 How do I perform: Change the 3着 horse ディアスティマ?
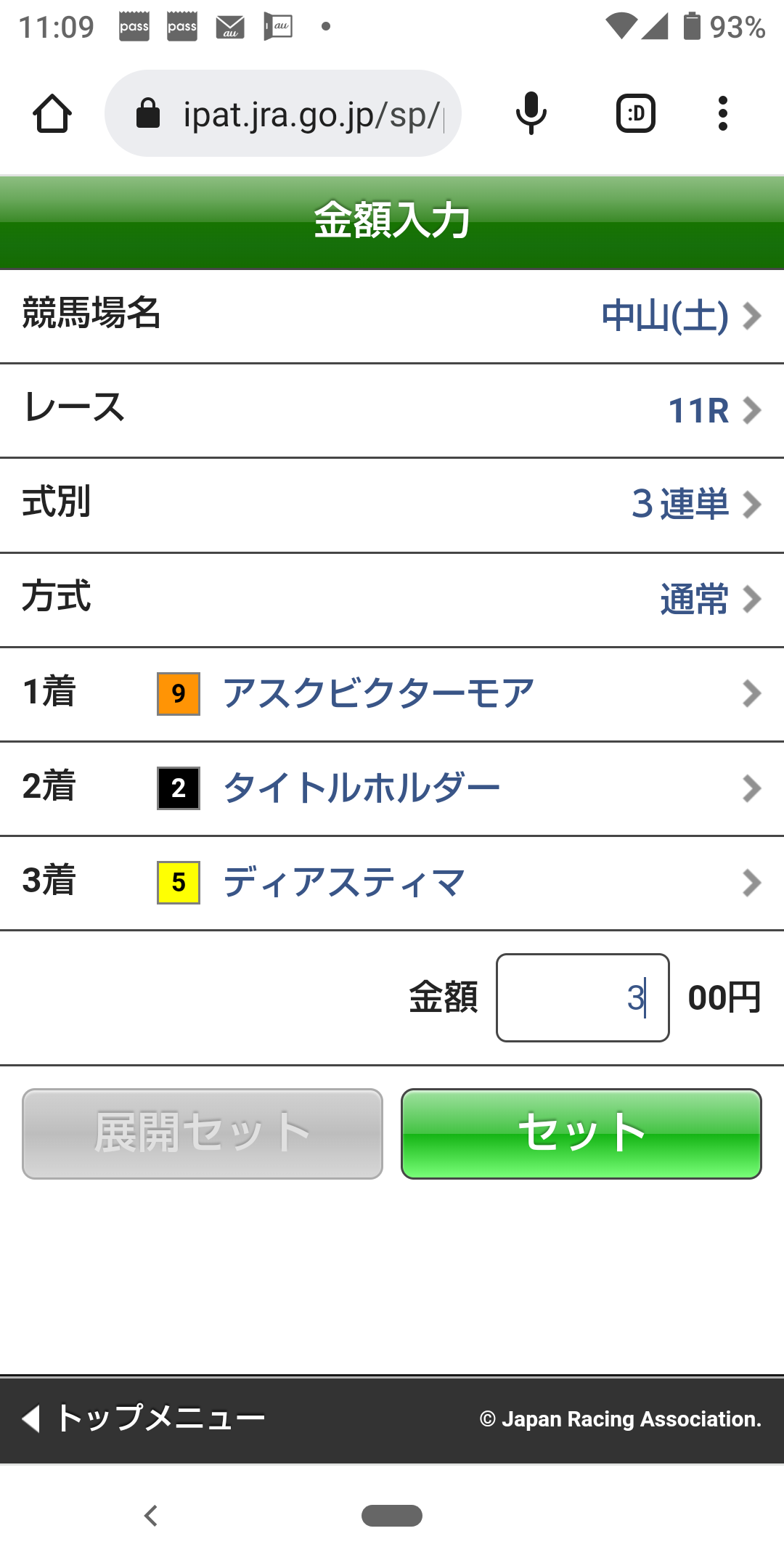(392, 883)
